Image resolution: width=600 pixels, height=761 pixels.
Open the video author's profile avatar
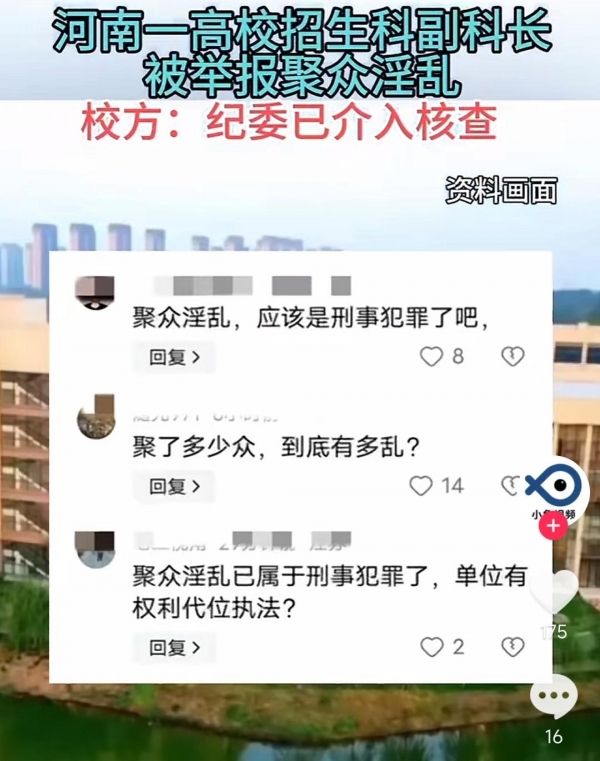(x=556, y=487)
